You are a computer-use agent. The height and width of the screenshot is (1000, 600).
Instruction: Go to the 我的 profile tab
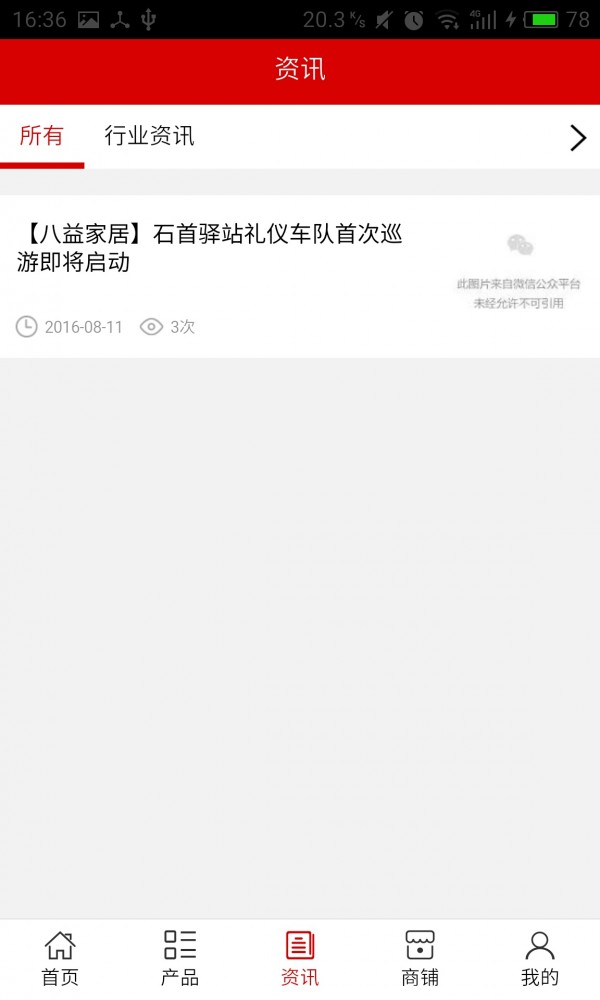(540, 958)
